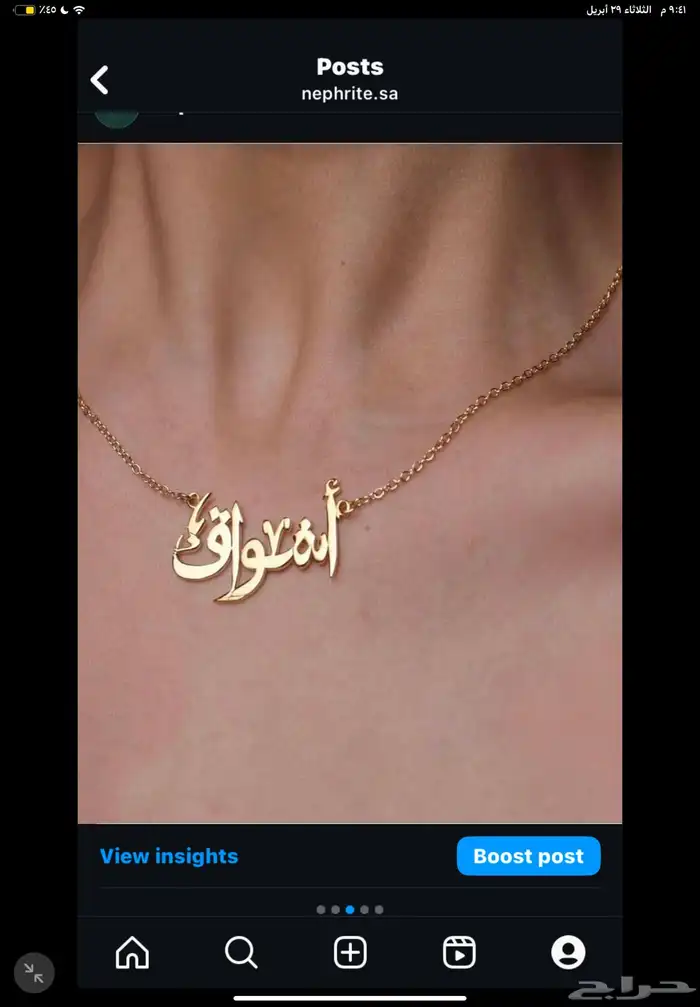Collapse the full-screen view with arrows icon
The width and height of the screenshot is (700, 1007).
(34, 972)
